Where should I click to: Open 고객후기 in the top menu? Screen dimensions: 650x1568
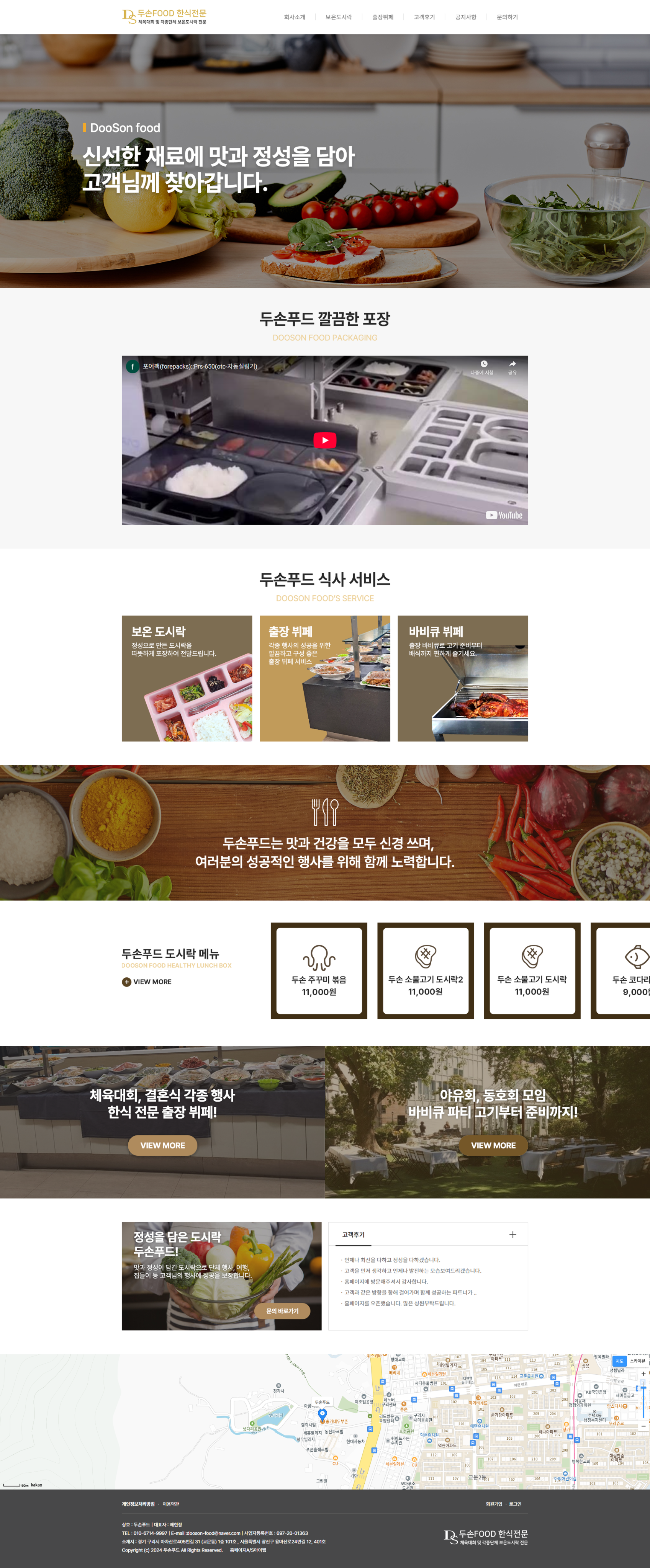click(x=424, y=17)
